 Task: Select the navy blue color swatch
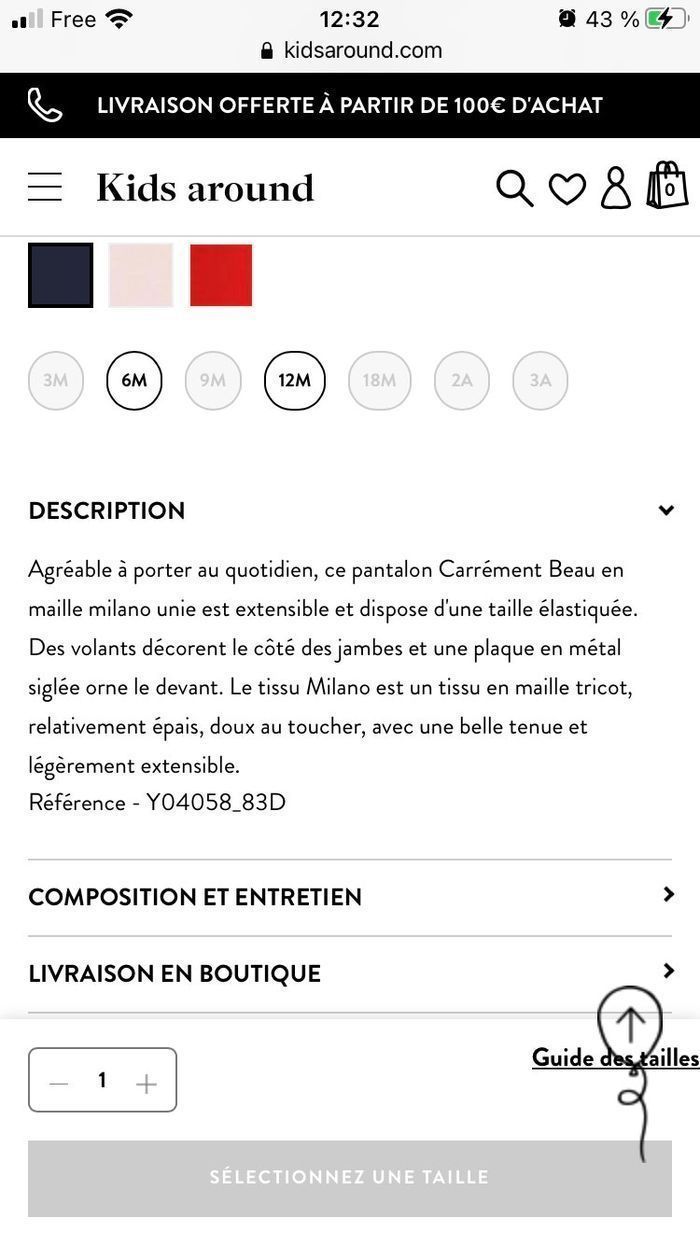(x=61, y=275)
